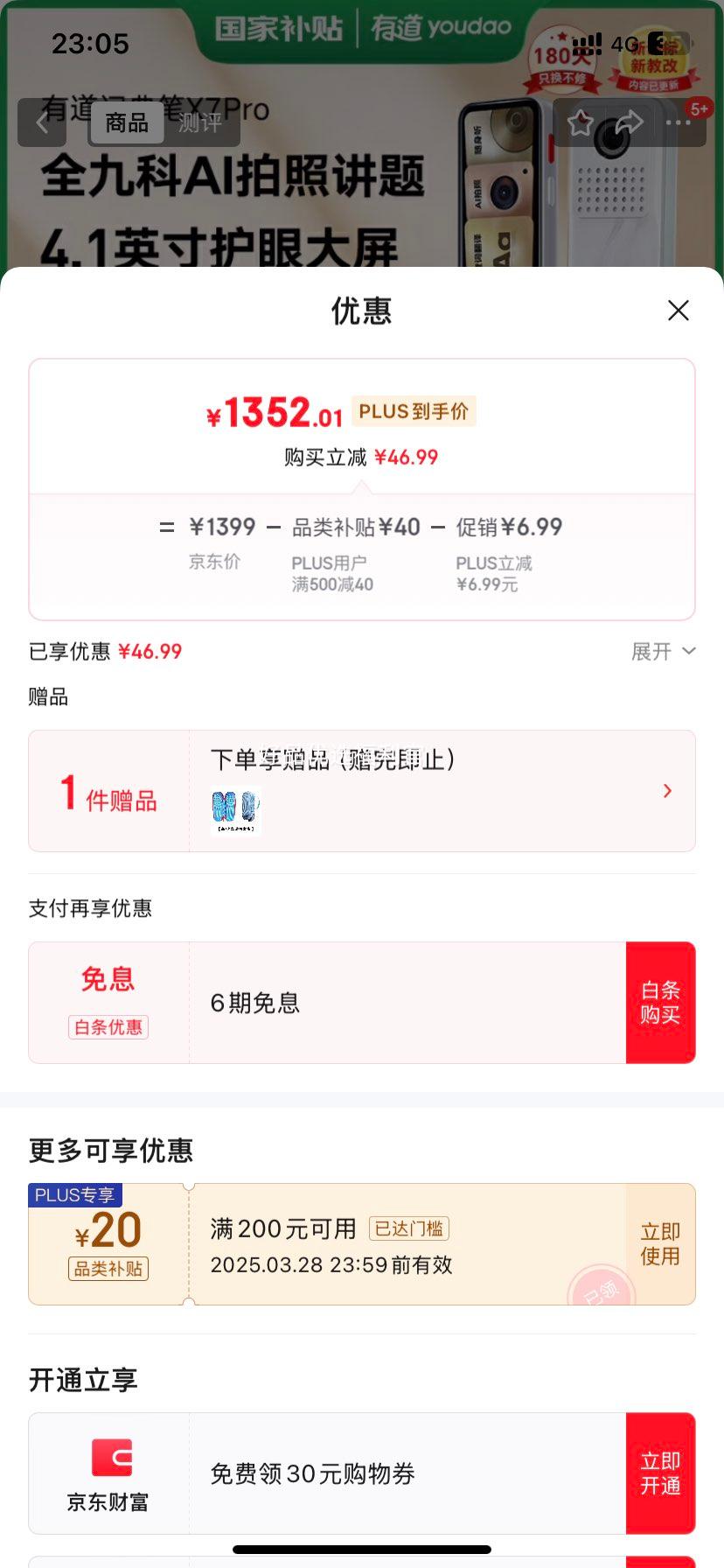Tap the PLUS专享 badge on the coupon
Image resolution: width=724 pixels, height=1568 pixels.
pos(74,1193)
